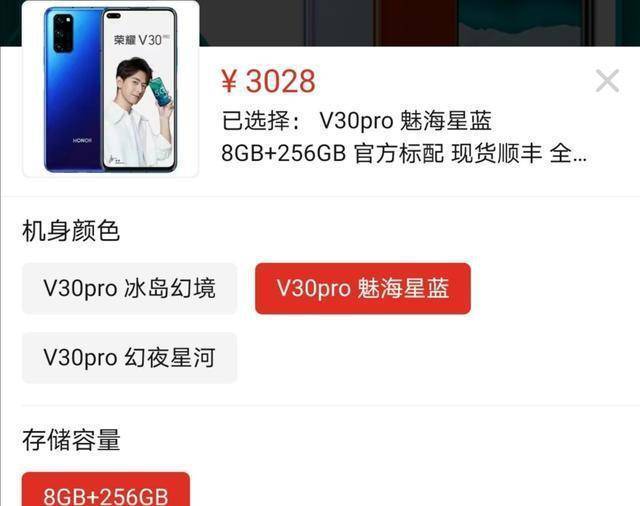The height and width of the screenshot is (506, 640).
Task: Pick V30pro 幻夜星河 color
Action: (129, 358)
